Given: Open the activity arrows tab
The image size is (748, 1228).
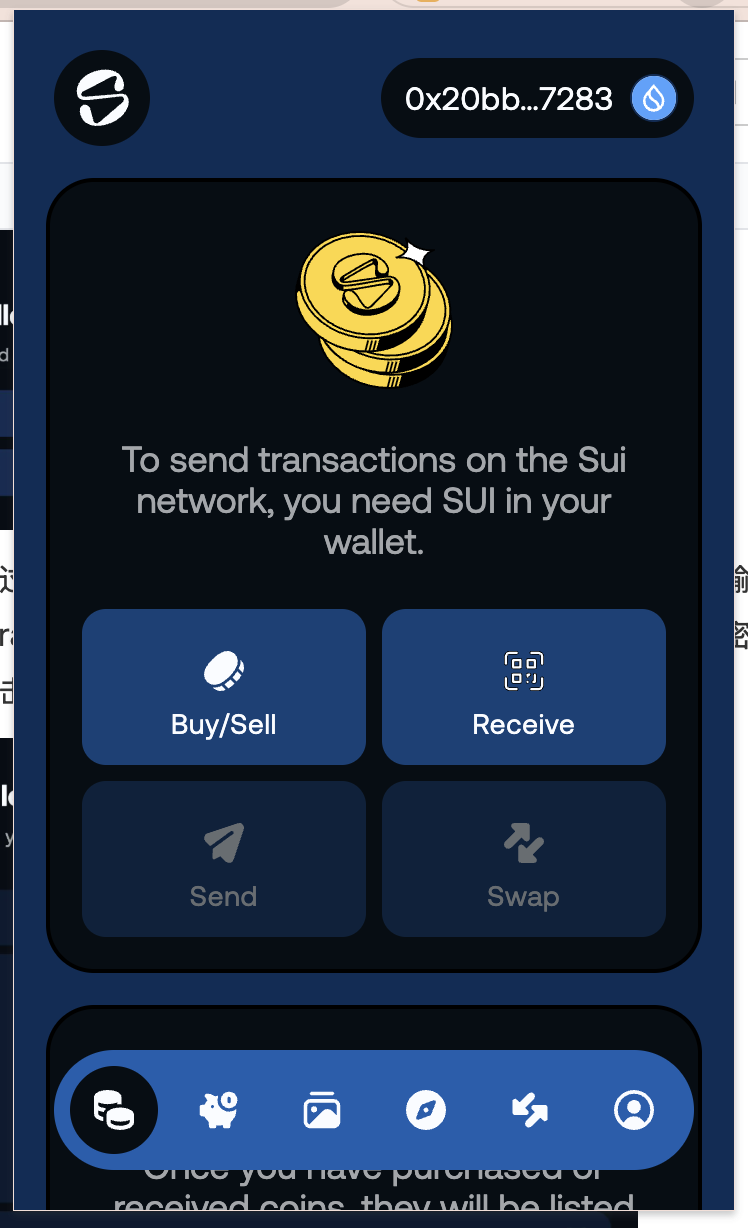Looking at the screenshot, I should pyautogui.click(x=530, y=1110).
